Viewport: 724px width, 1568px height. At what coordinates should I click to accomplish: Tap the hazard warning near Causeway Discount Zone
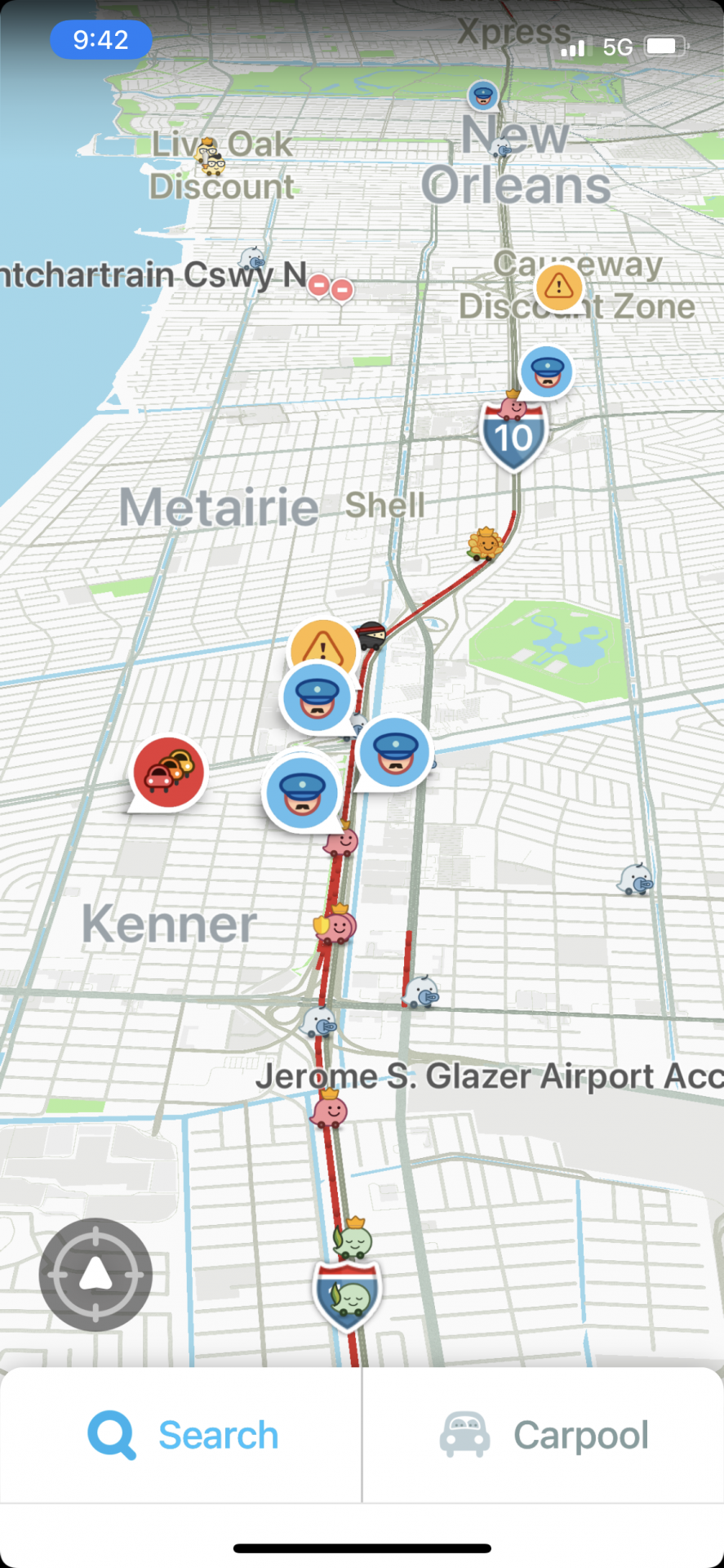click(x=559, y=286)
